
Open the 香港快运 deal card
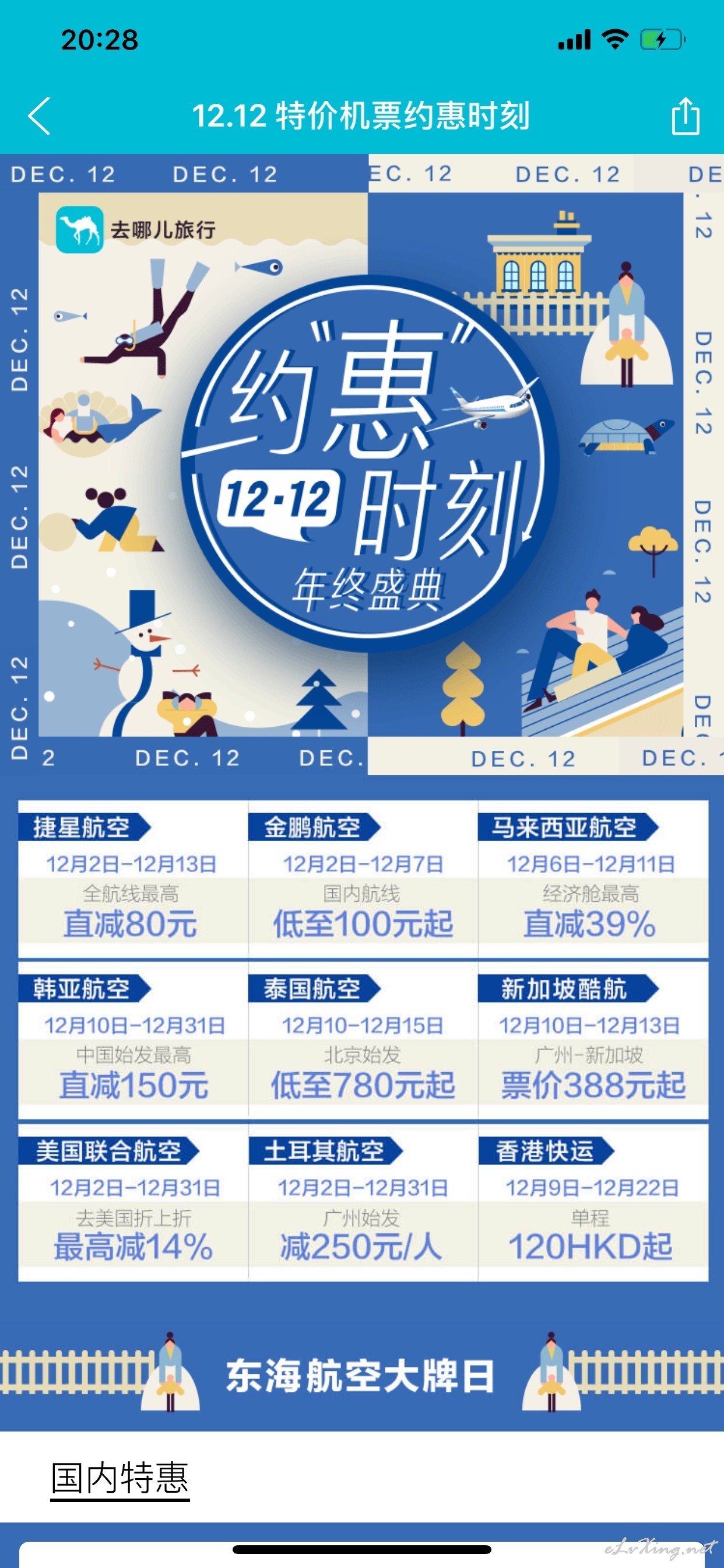pos(593,1203)
